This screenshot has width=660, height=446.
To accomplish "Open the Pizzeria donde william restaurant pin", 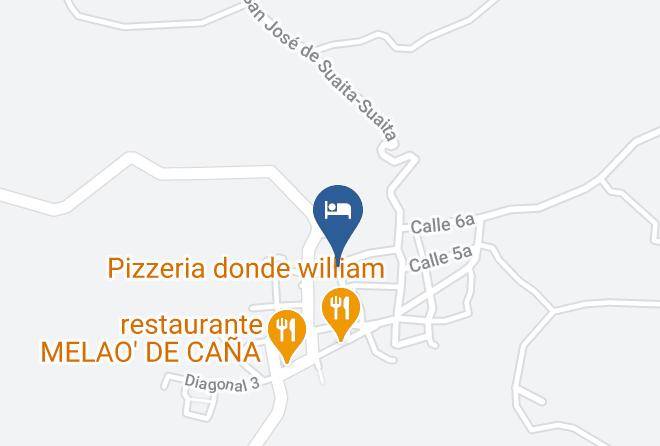I will pyautogui.click(x=341, y=308).
